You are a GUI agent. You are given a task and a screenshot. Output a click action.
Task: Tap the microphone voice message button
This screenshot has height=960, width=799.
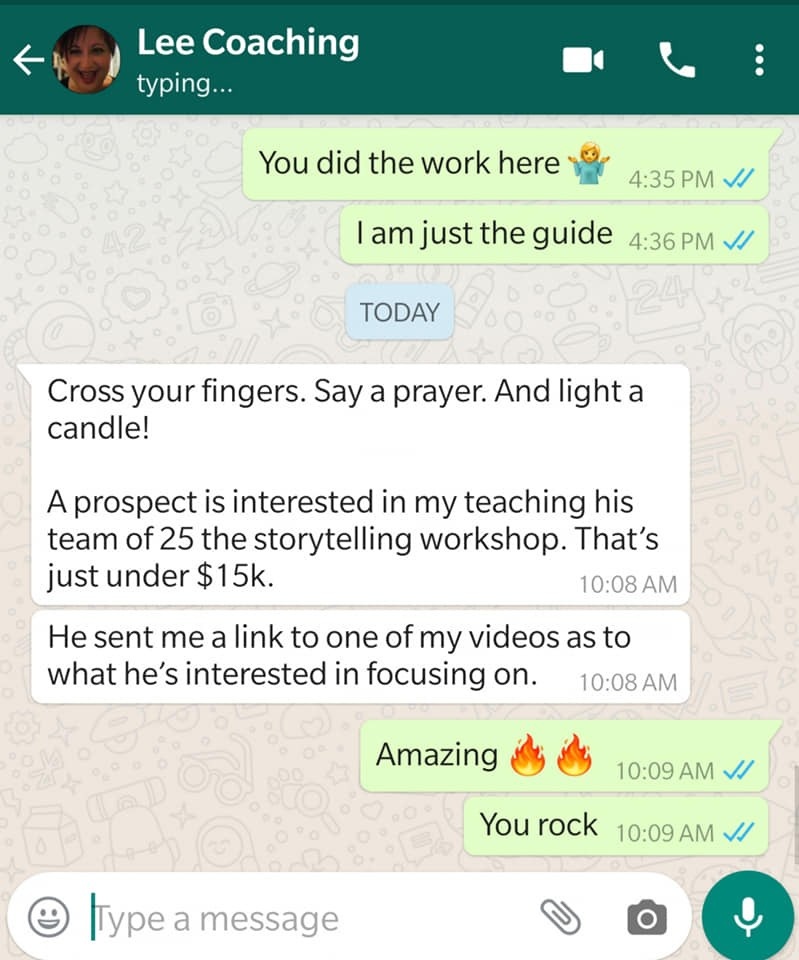click(748, 917)
